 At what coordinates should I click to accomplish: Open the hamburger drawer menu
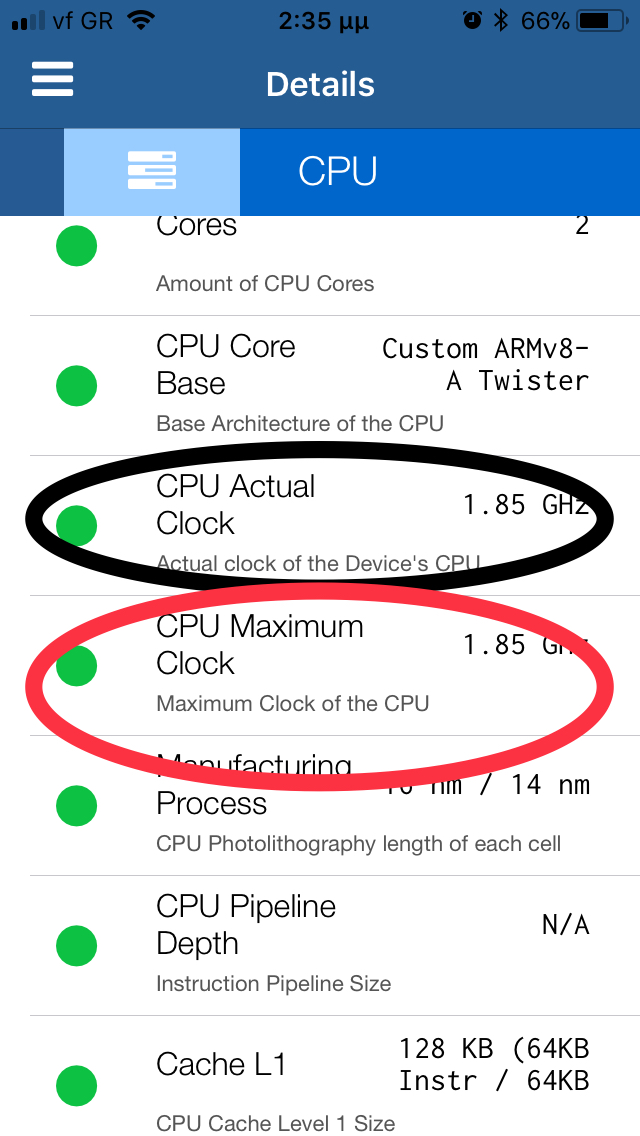[x=53, y=80]
